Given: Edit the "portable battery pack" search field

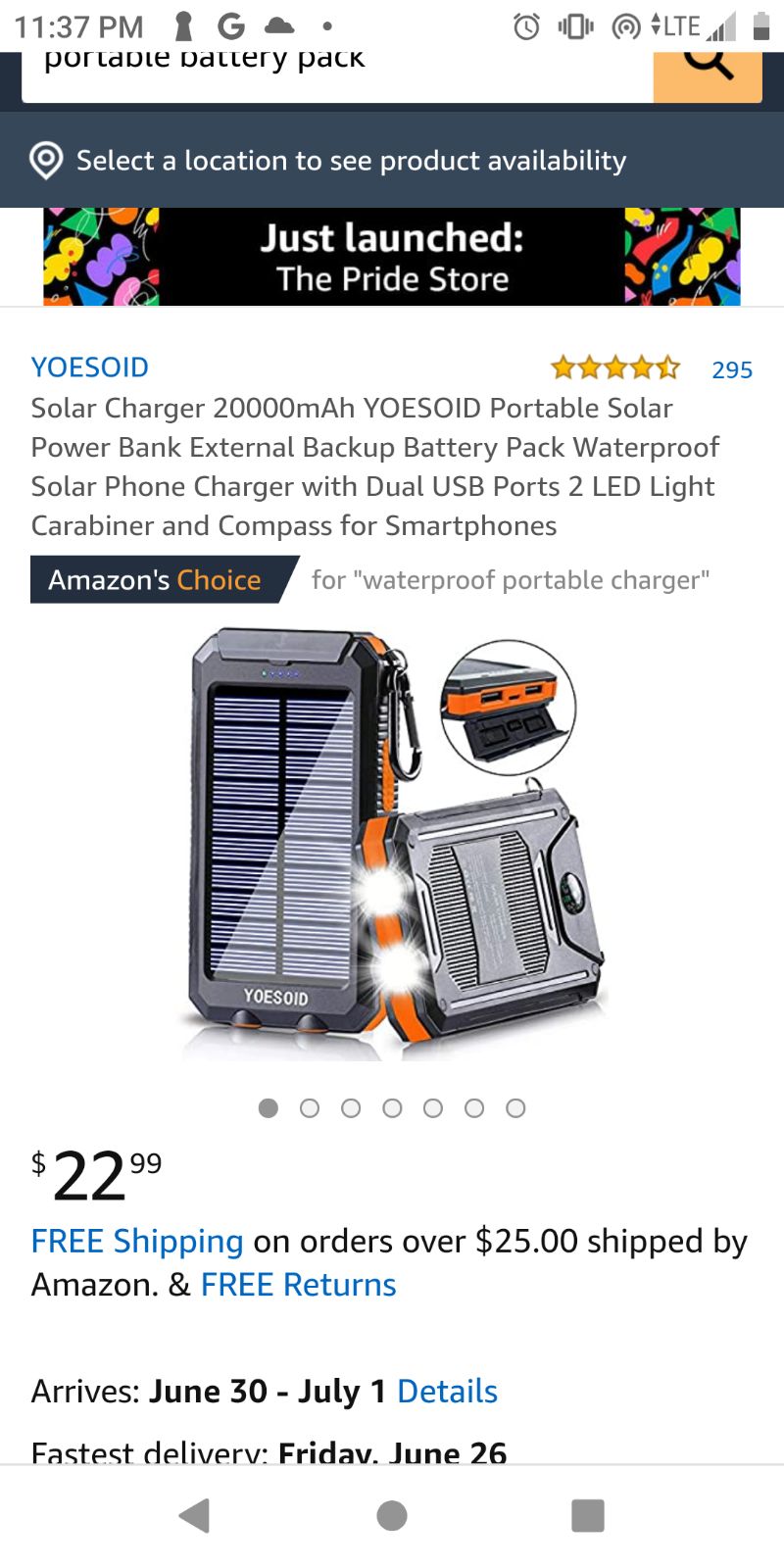Looking at the screenshot, I should click(338, 75).
